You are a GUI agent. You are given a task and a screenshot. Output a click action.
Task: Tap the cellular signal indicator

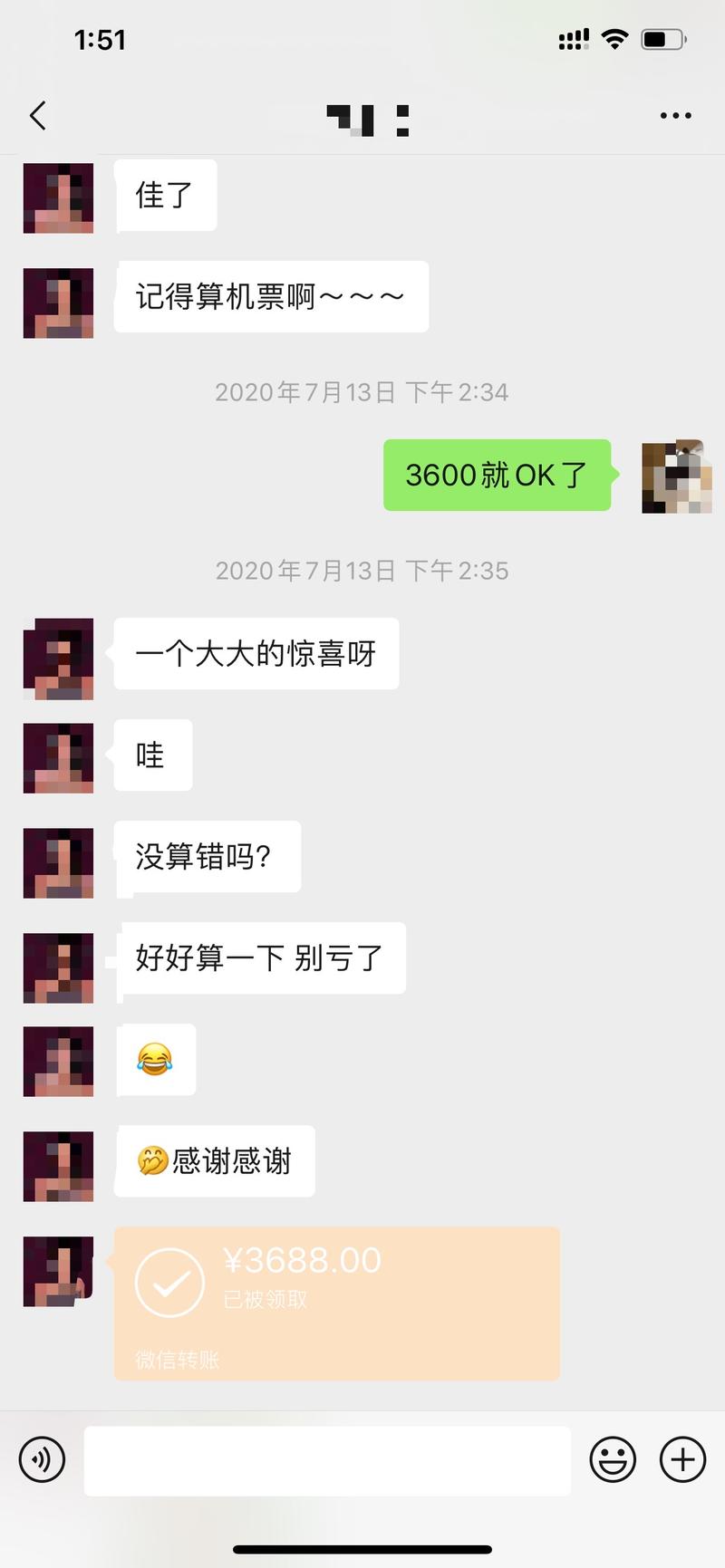pyautogui.click(x=574, y=39)
